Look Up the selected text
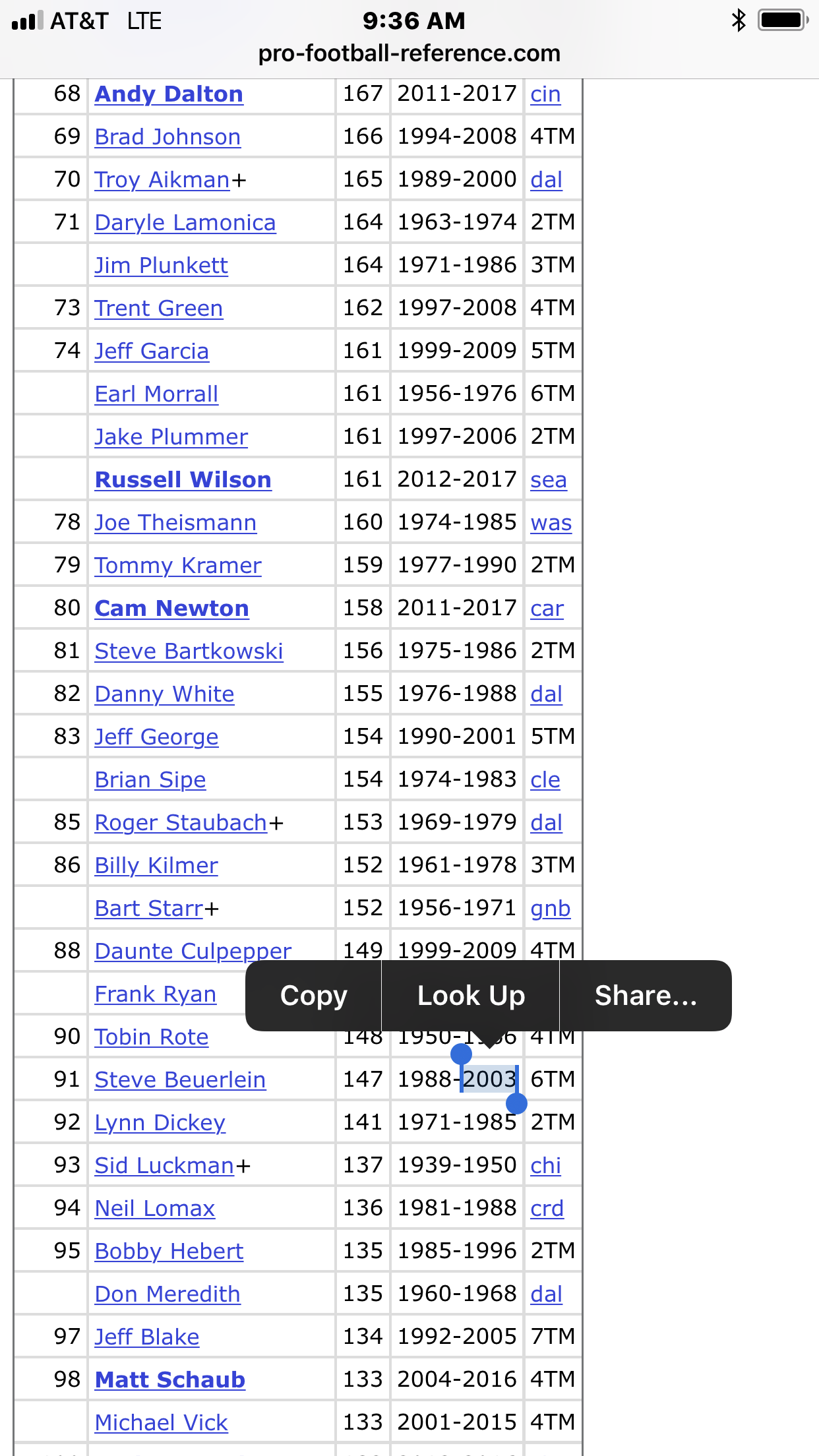 (471, 995)
